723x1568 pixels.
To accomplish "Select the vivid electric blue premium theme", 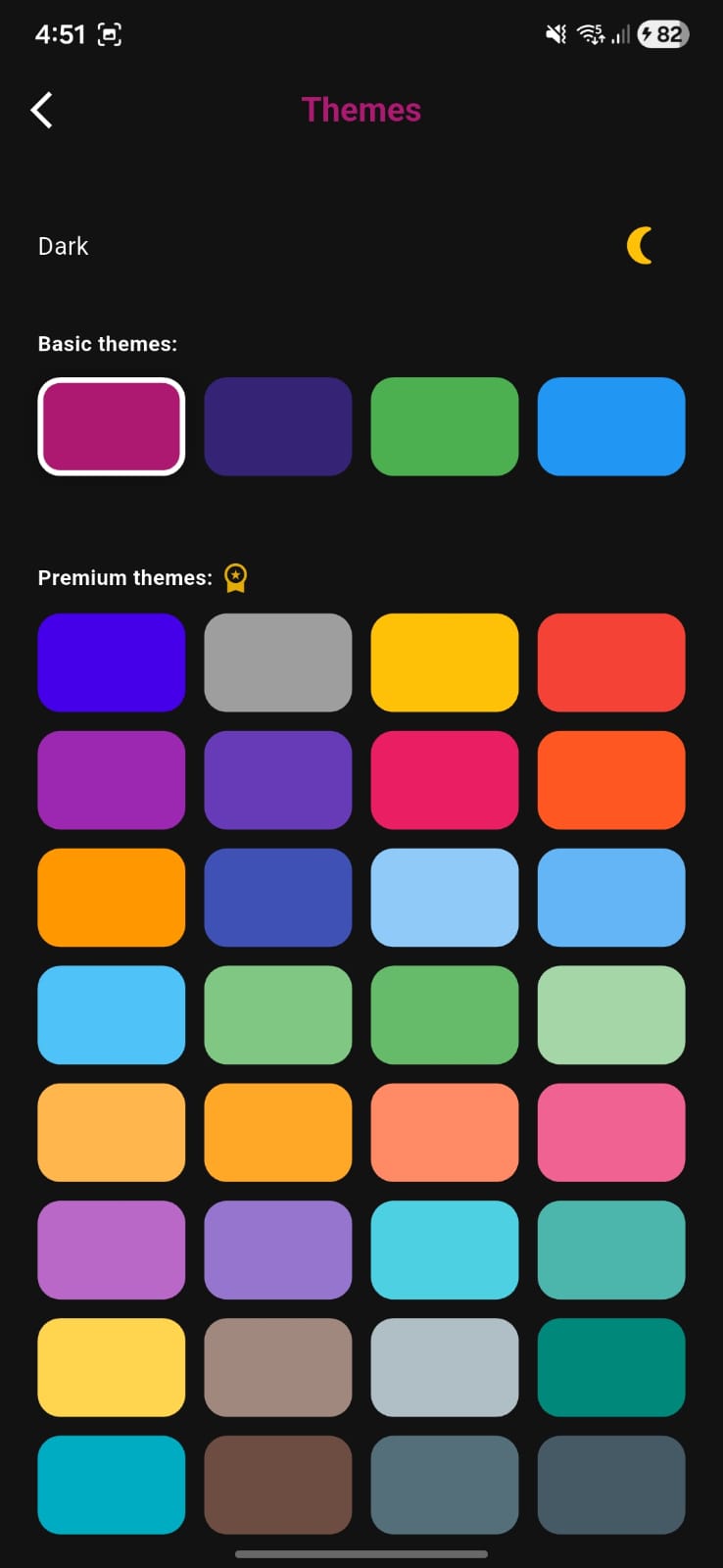I will (x=112, y=662).
